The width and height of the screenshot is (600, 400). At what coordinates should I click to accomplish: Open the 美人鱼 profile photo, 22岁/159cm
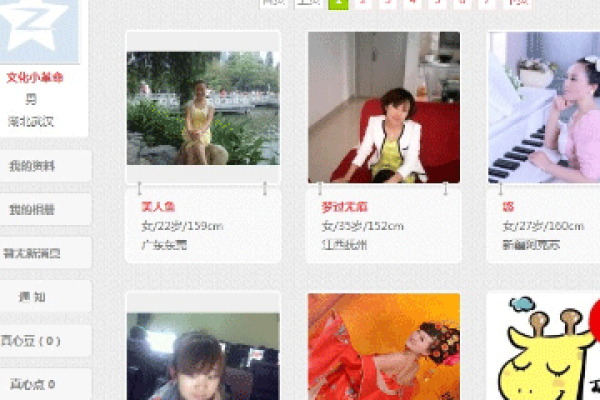tap(202, 108)
